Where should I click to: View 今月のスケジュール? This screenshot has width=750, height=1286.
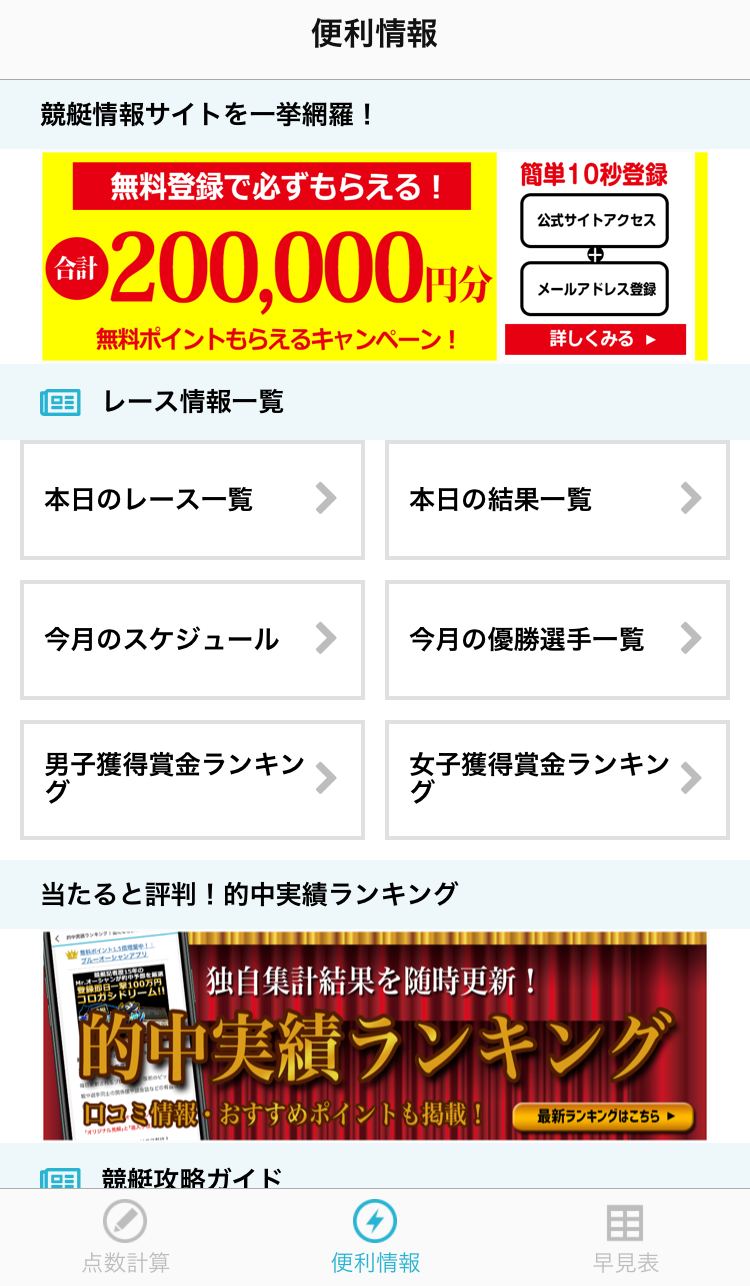point(192,639)
